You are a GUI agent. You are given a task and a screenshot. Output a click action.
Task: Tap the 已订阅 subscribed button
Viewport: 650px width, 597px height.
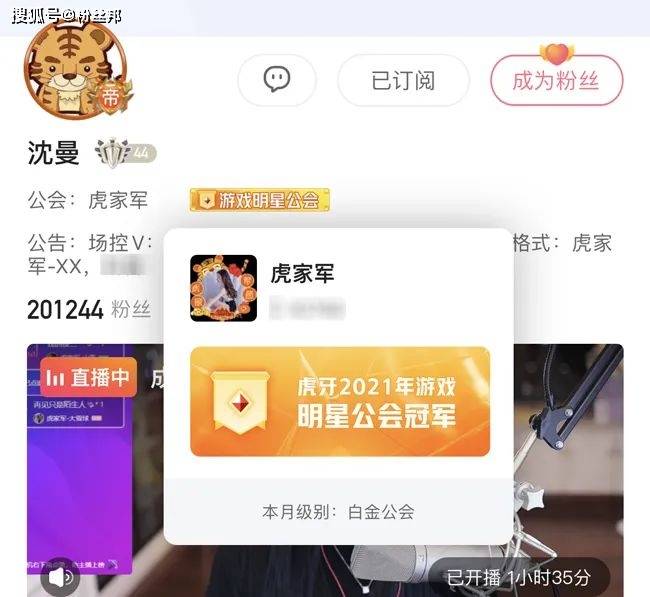pyautogui.click(x=403, y=80)
